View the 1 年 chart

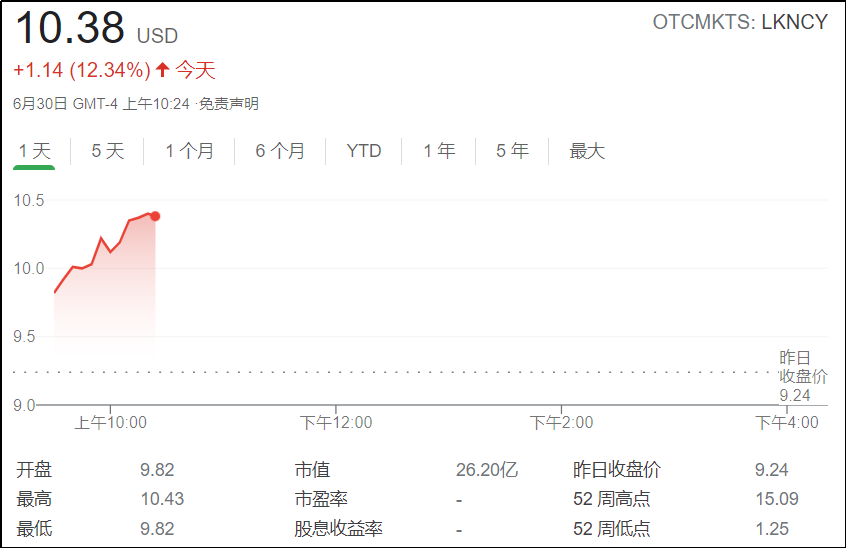click(438, 151)
